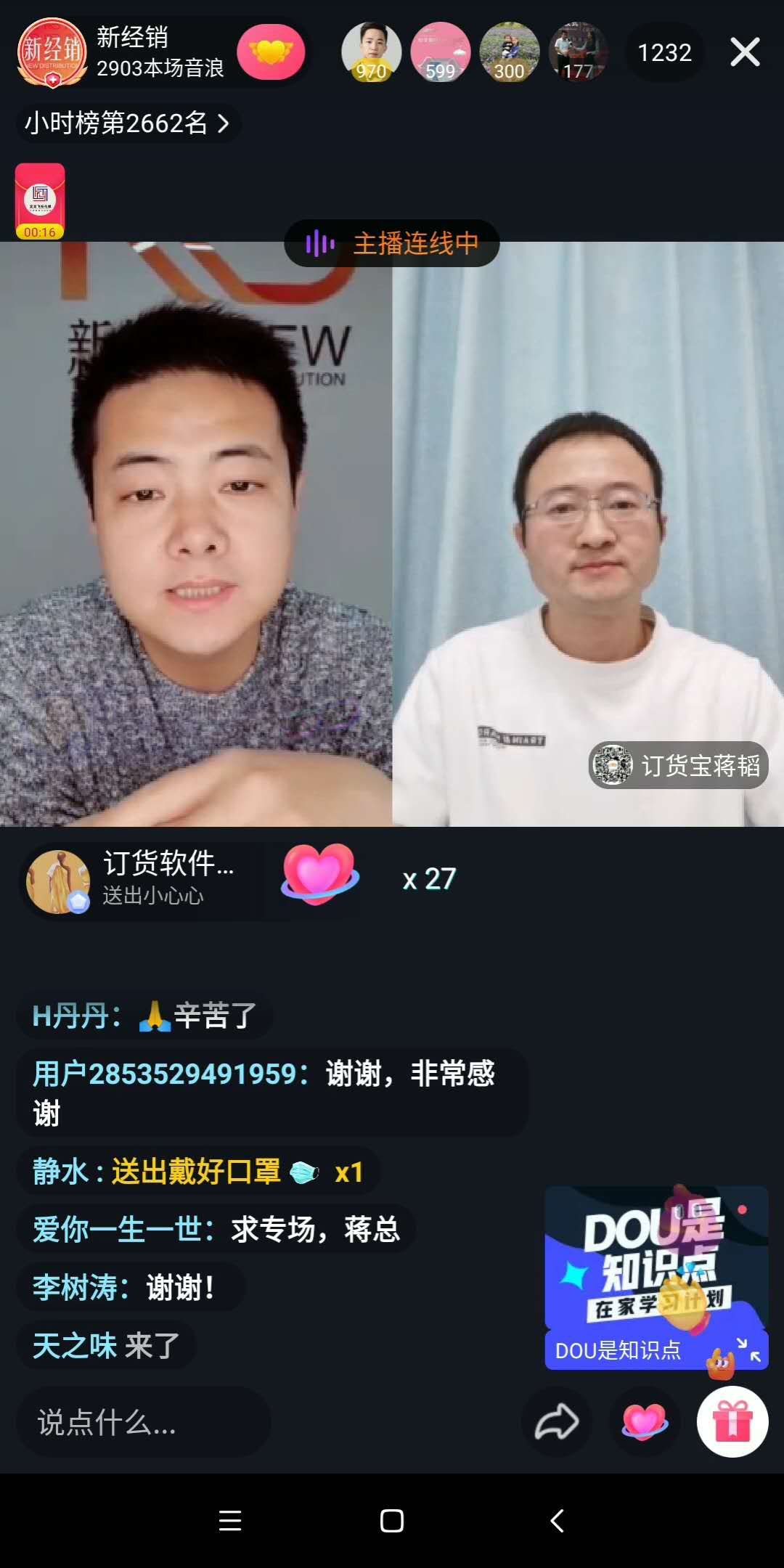Follow the host with the heart button

coord(271,52)
